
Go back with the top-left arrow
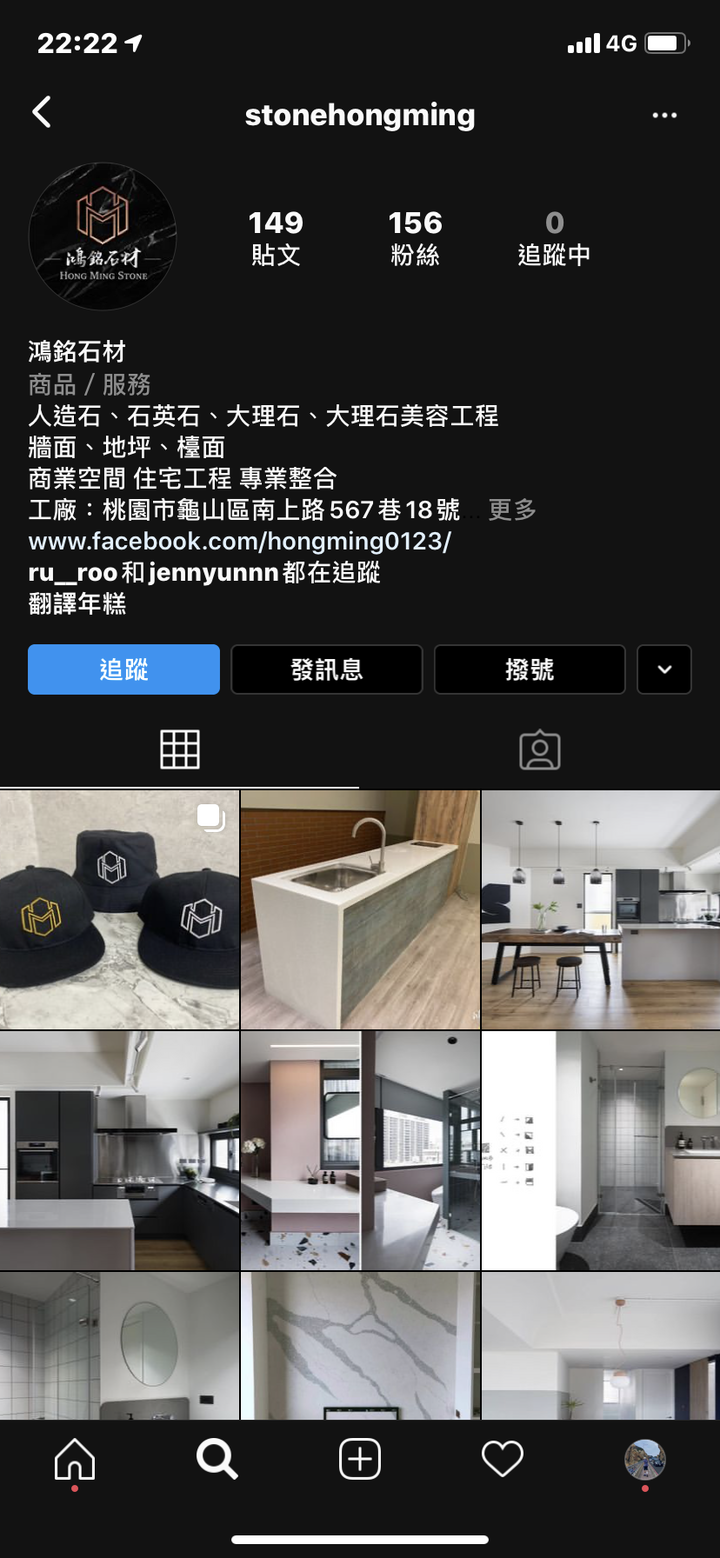[42, 113]
